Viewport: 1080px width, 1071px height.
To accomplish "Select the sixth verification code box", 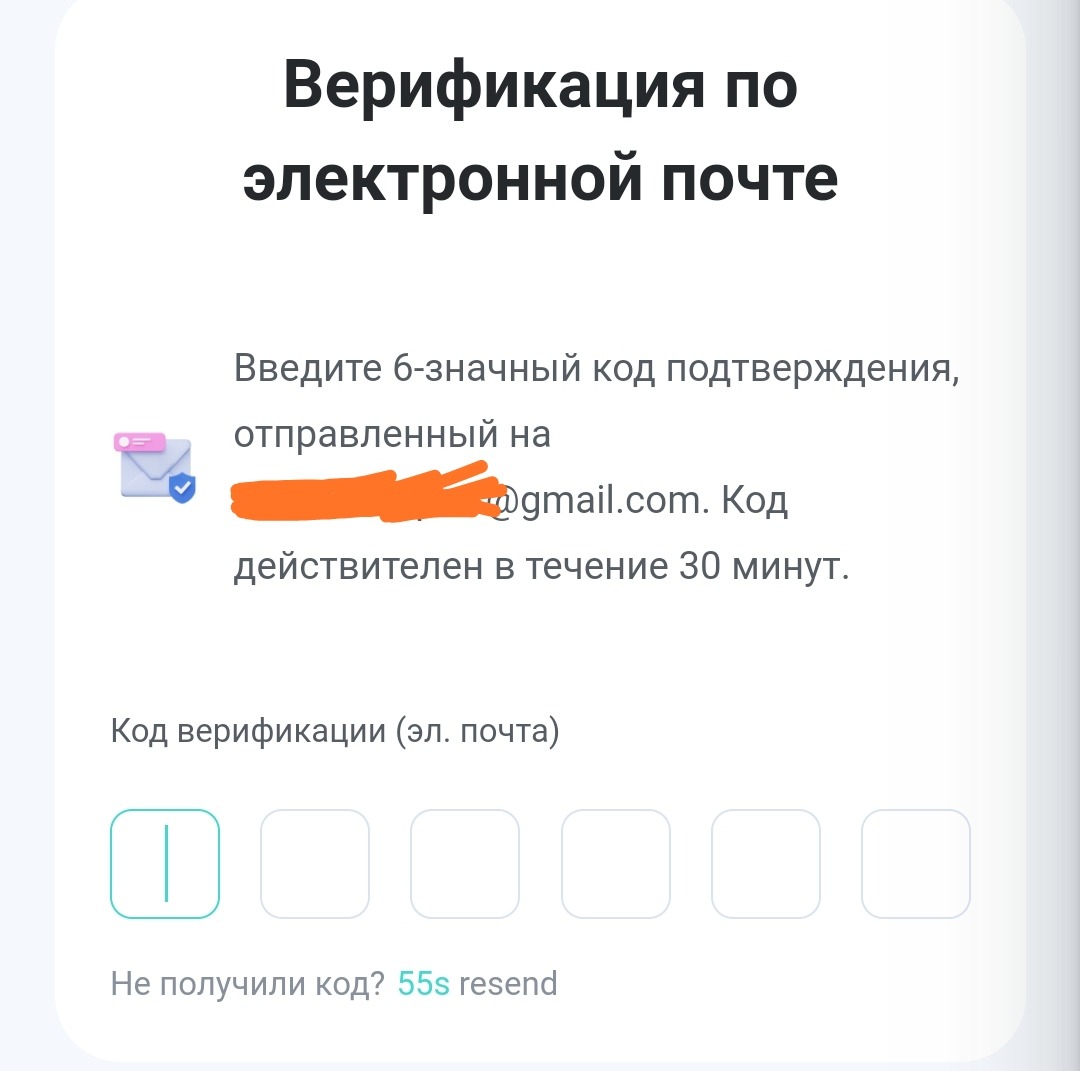I will (916, 864).
